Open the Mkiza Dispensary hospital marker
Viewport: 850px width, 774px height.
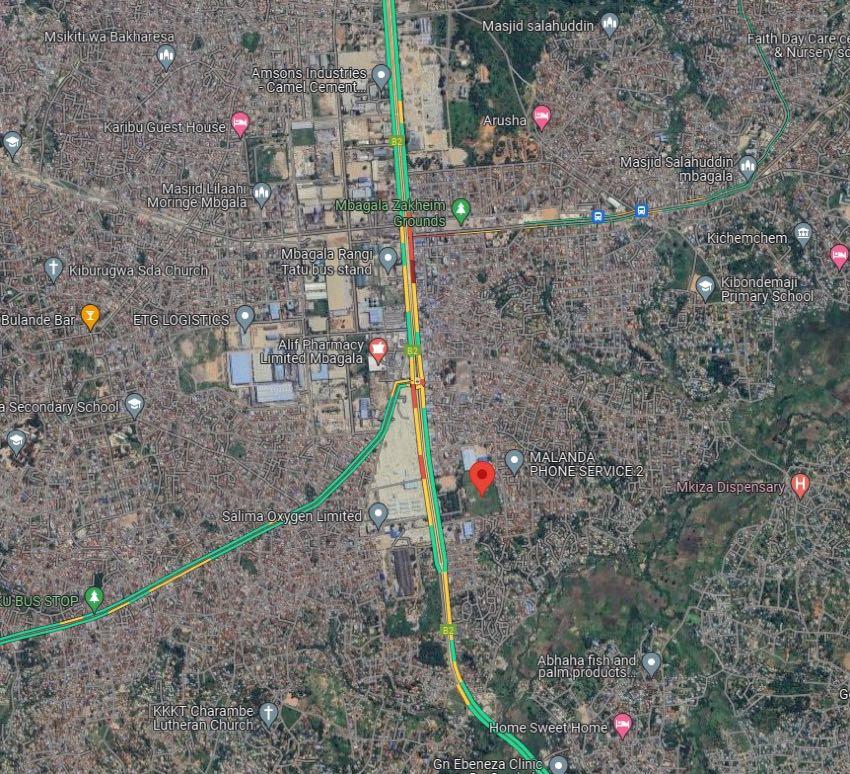[799, 486]
